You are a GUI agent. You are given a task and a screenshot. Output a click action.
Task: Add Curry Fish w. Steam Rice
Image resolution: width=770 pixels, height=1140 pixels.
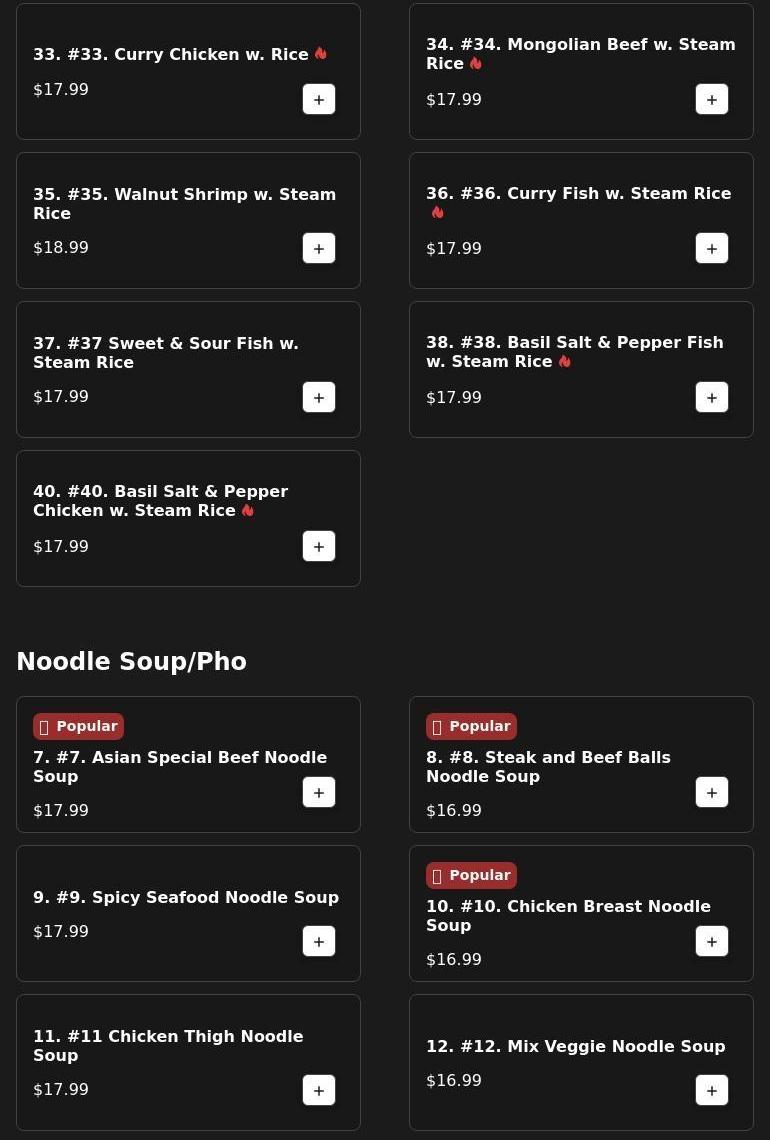pos(712,248)
